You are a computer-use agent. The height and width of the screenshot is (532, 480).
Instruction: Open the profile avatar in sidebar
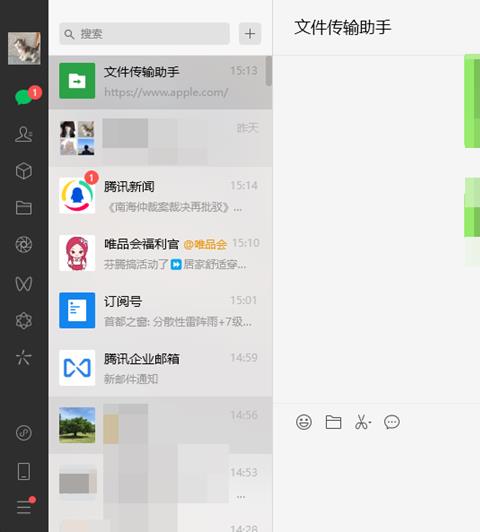[x=24, y=48]
